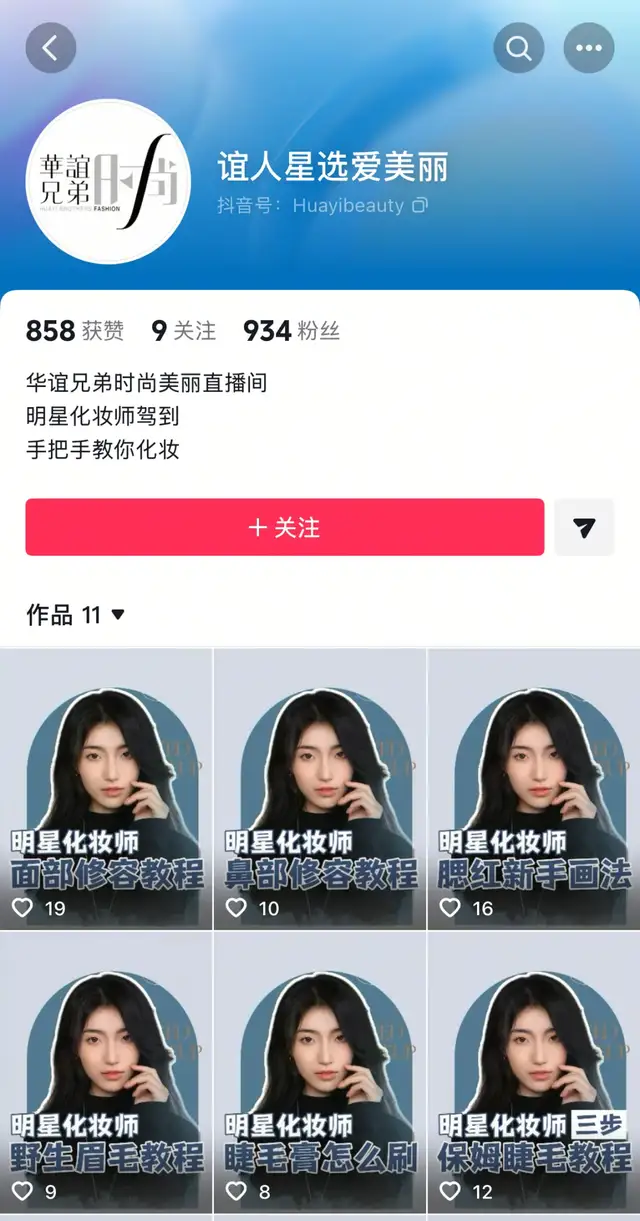The width and height of the screenshot is (640, 1221).
Task: Open the profile avatar picture
Action: tap(108, 181)
